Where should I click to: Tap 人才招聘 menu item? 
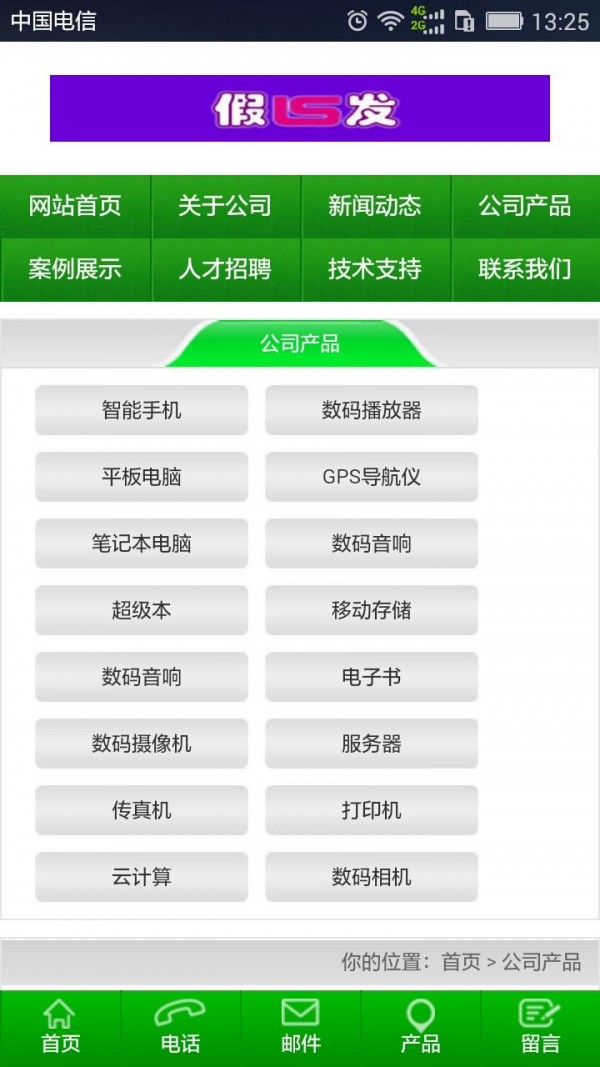225,269
